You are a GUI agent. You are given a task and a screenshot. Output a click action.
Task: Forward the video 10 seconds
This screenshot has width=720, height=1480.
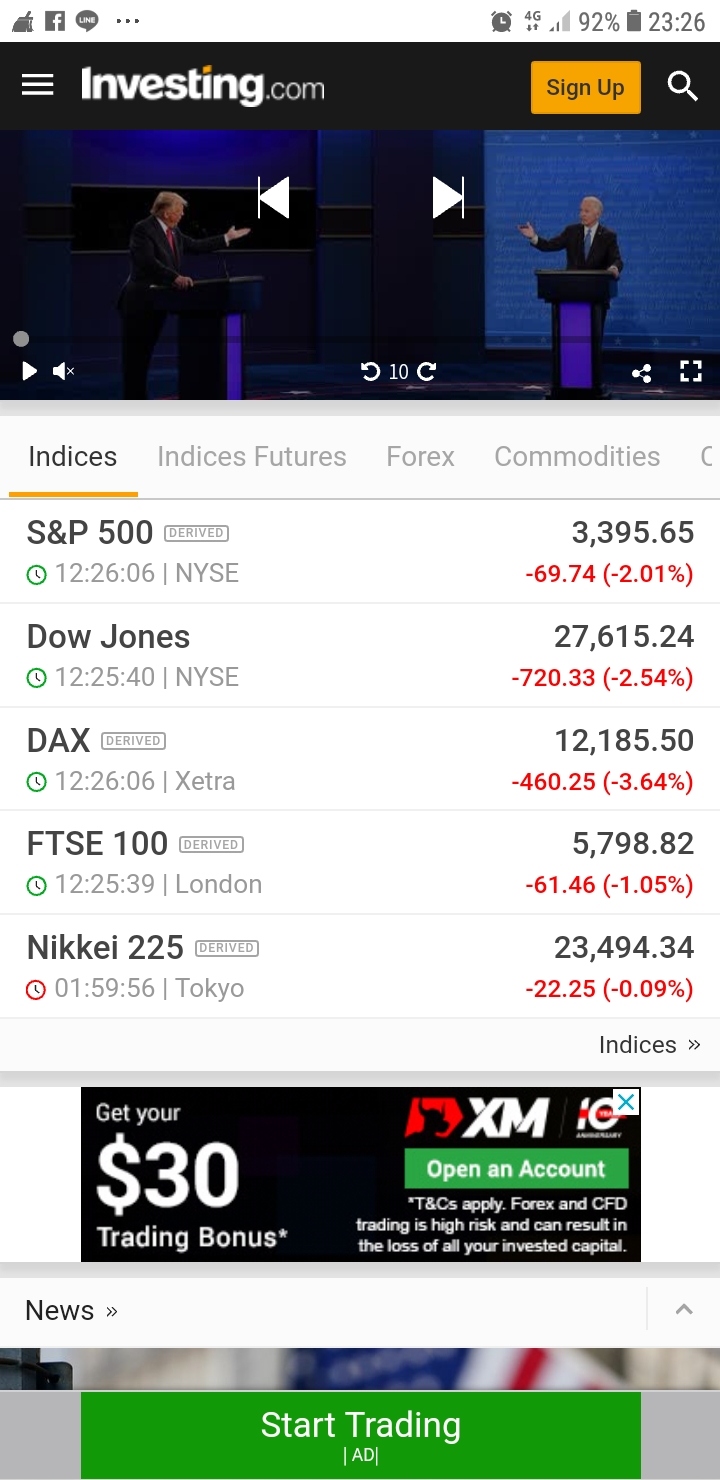tap(427, 372)
